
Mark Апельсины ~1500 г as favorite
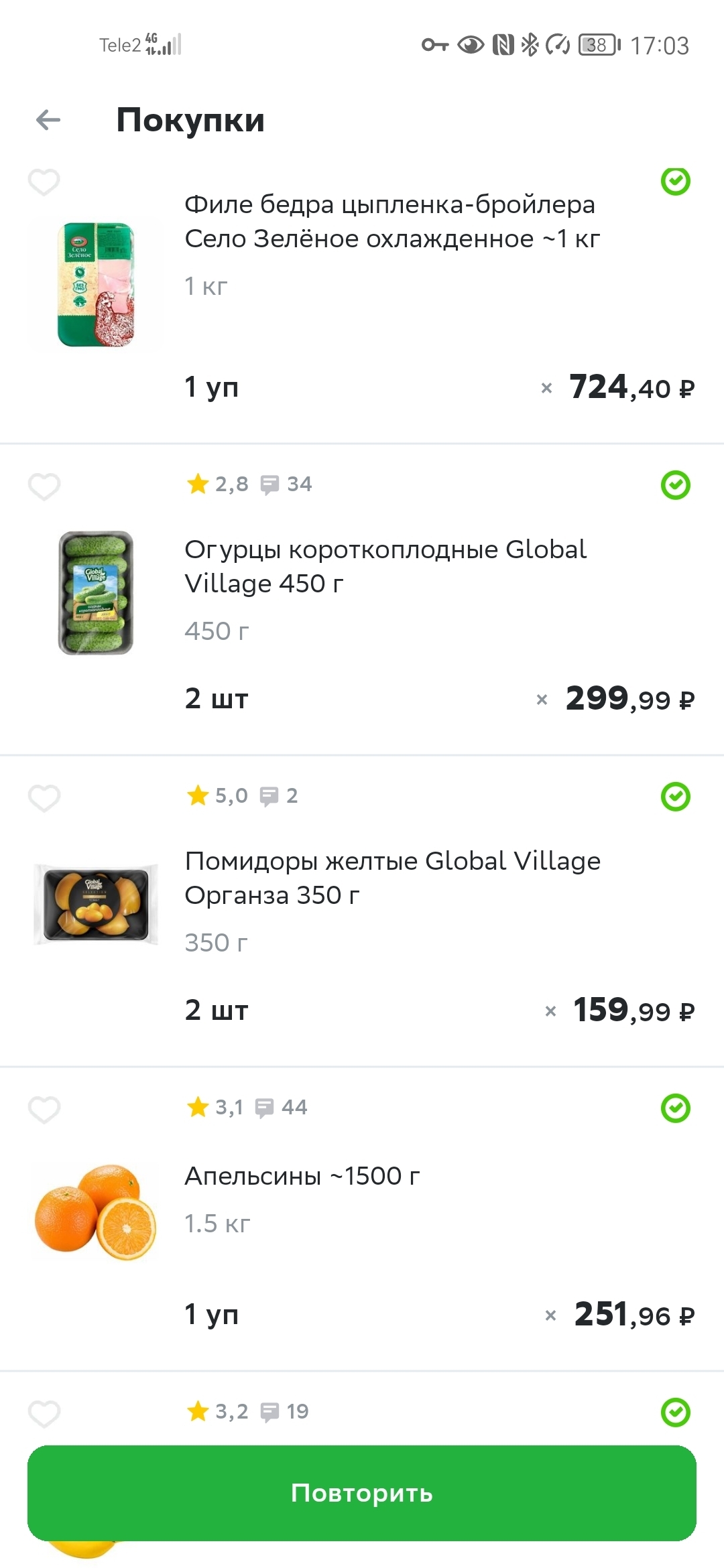coord(44,1109)
